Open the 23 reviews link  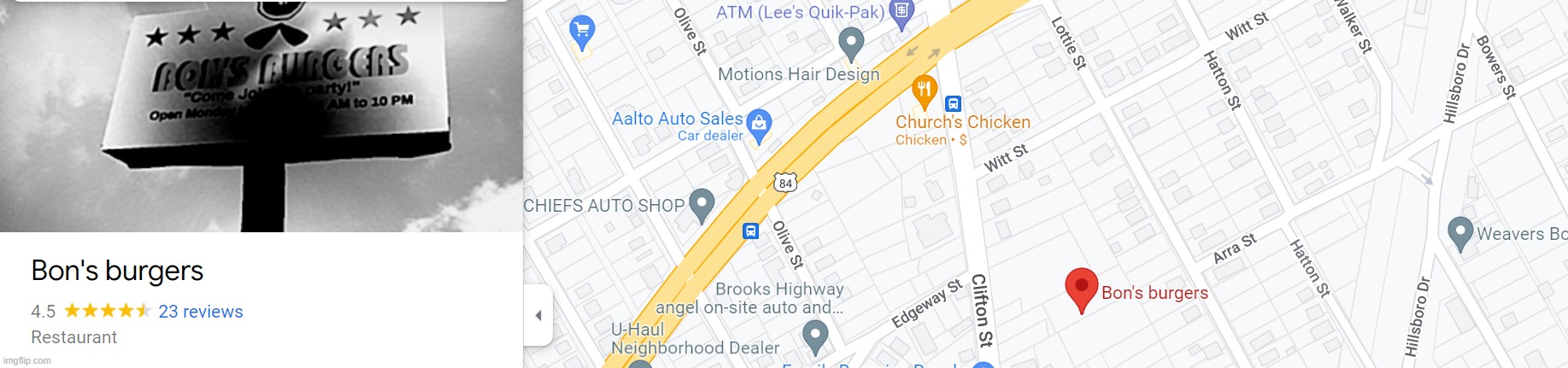click(201, 312)
